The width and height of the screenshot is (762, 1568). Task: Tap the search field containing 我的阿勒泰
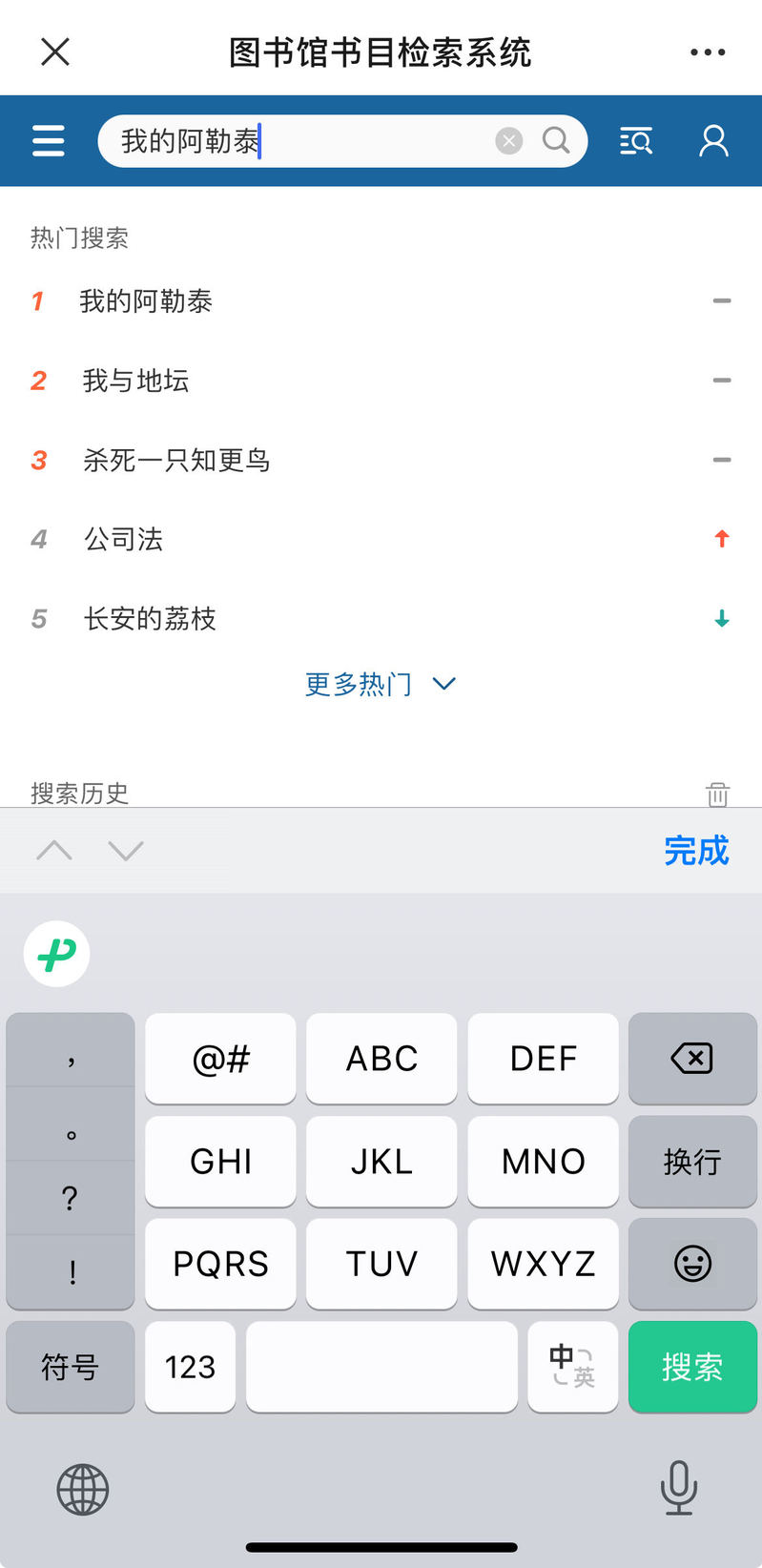[305, 141]
